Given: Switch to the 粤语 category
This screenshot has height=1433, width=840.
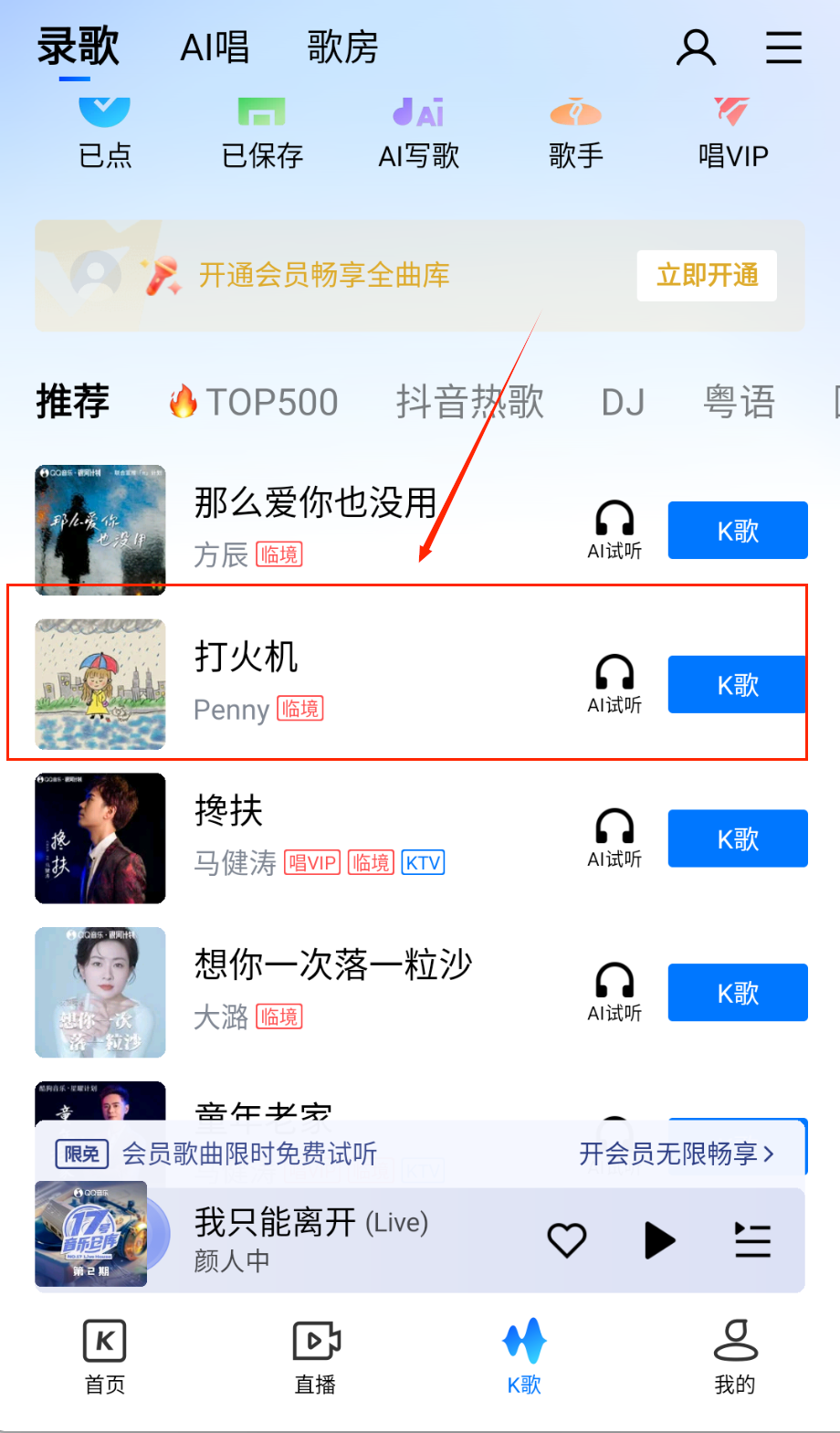Looking at the screenshot, I should coord(740,402).
